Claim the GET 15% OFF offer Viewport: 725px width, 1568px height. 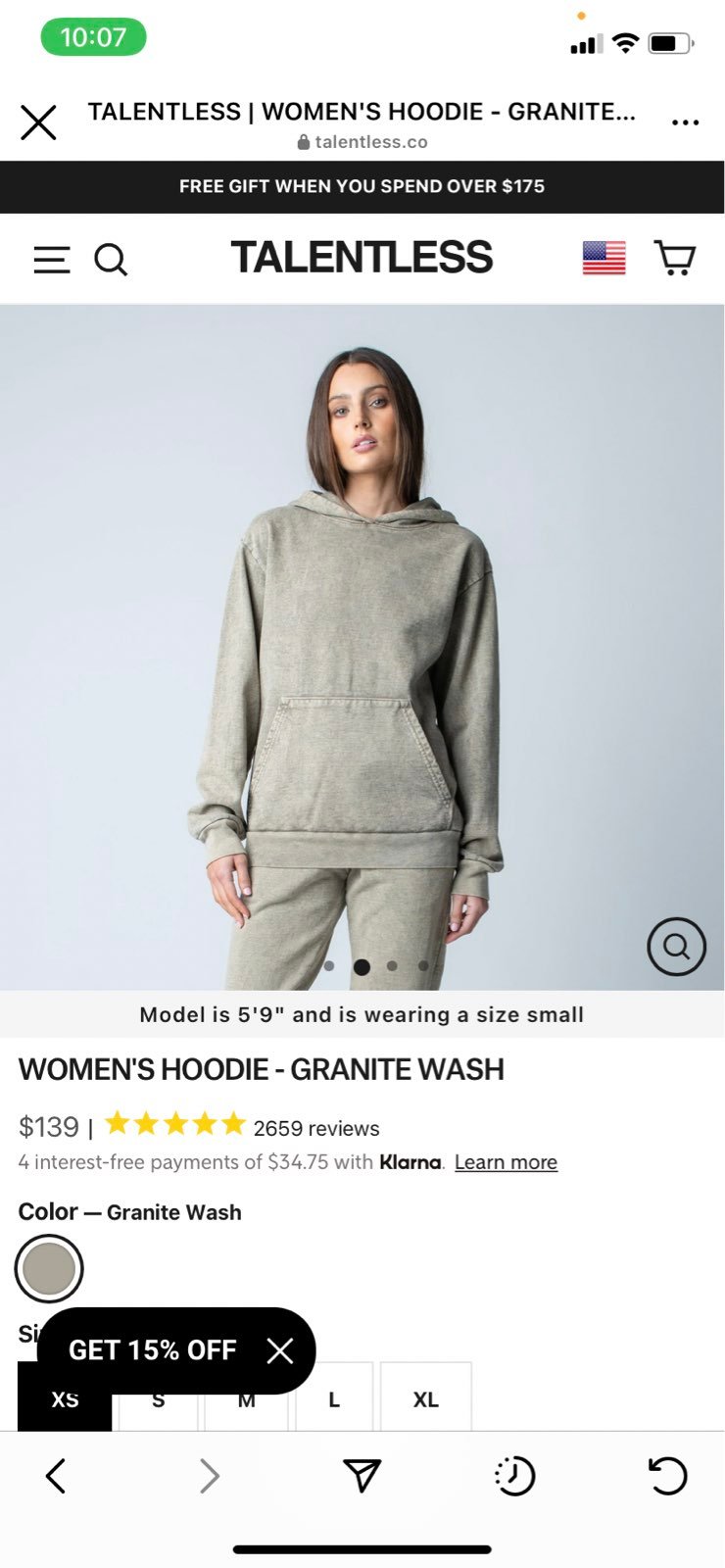click(153, 1350)
